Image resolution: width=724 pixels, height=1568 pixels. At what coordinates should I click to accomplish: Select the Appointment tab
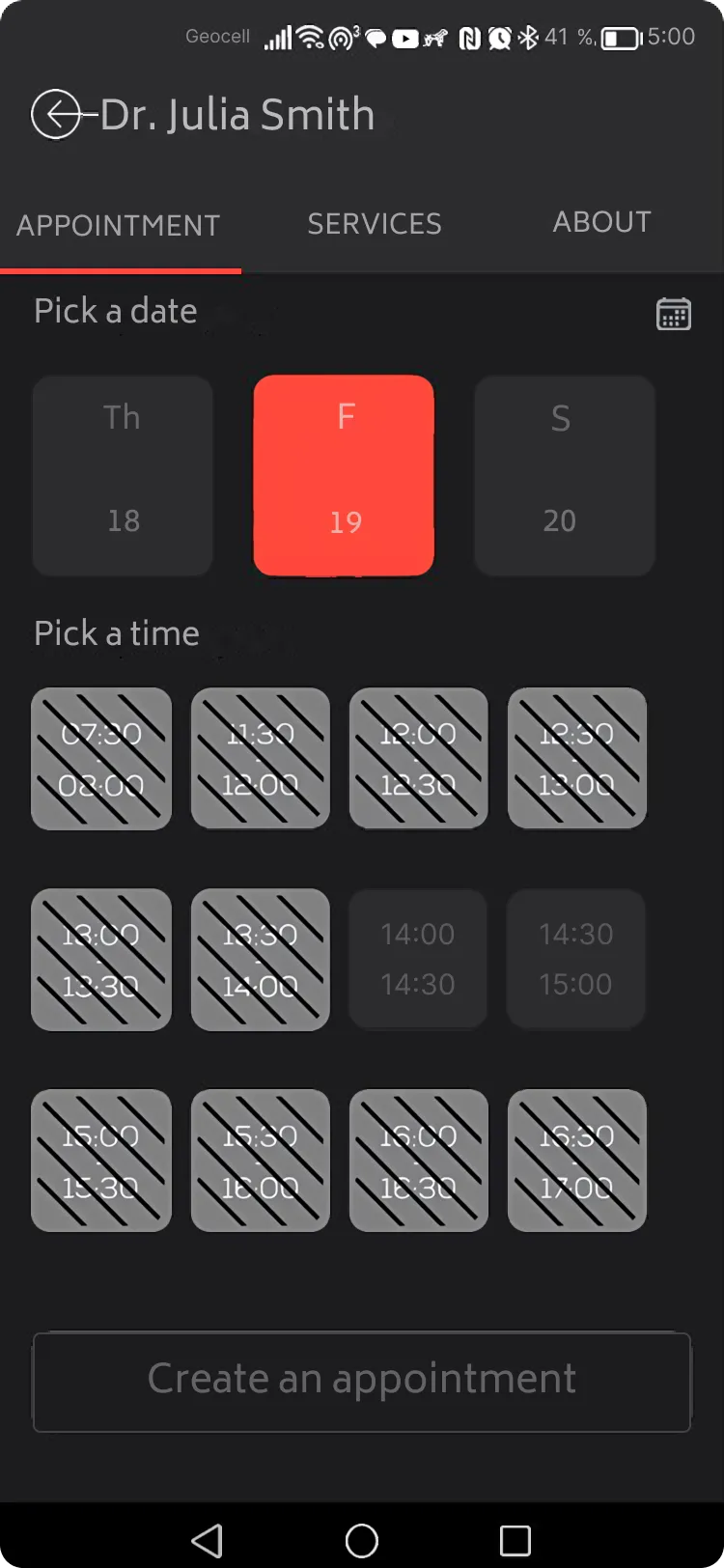pyautogui.click(x=119, y=226)
